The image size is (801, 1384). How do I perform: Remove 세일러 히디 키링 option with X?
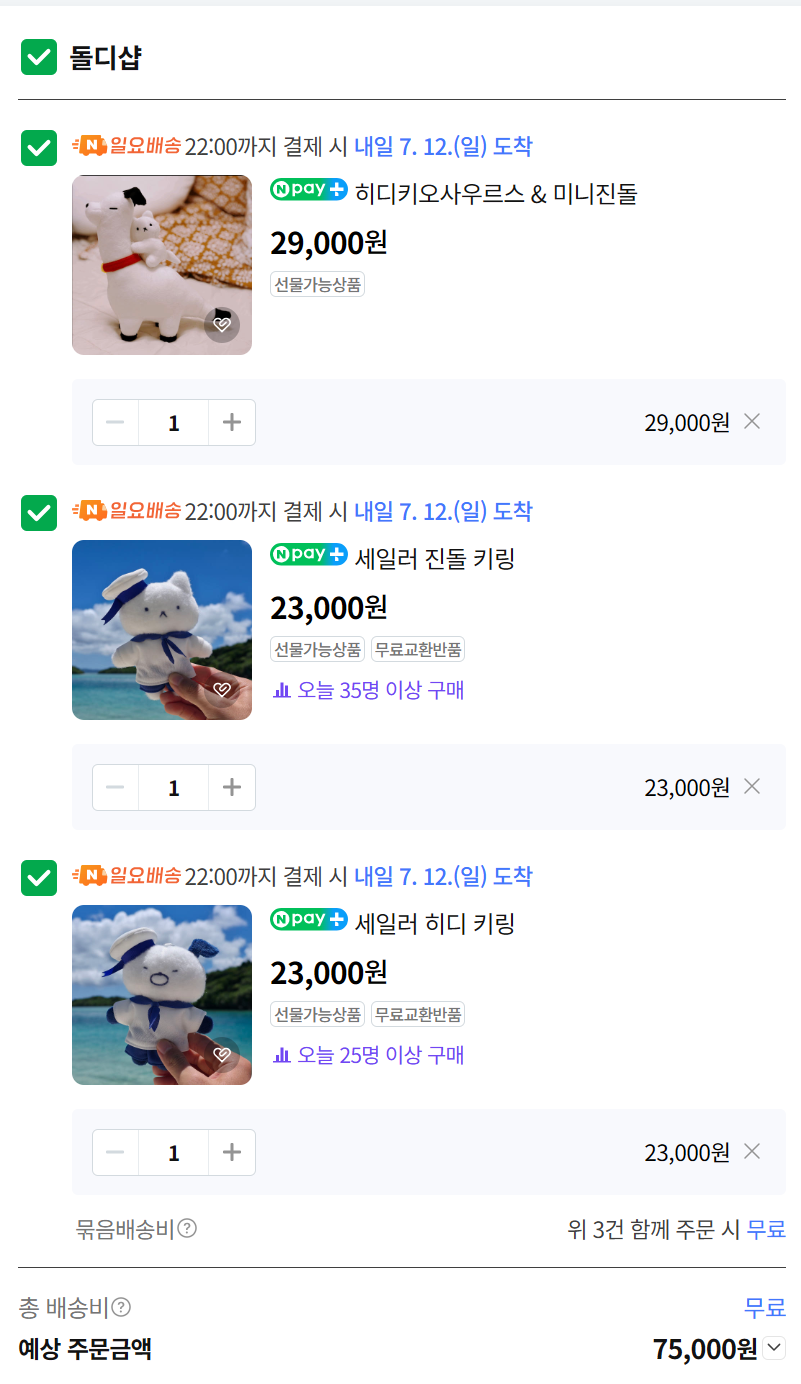pos(752,1151)
